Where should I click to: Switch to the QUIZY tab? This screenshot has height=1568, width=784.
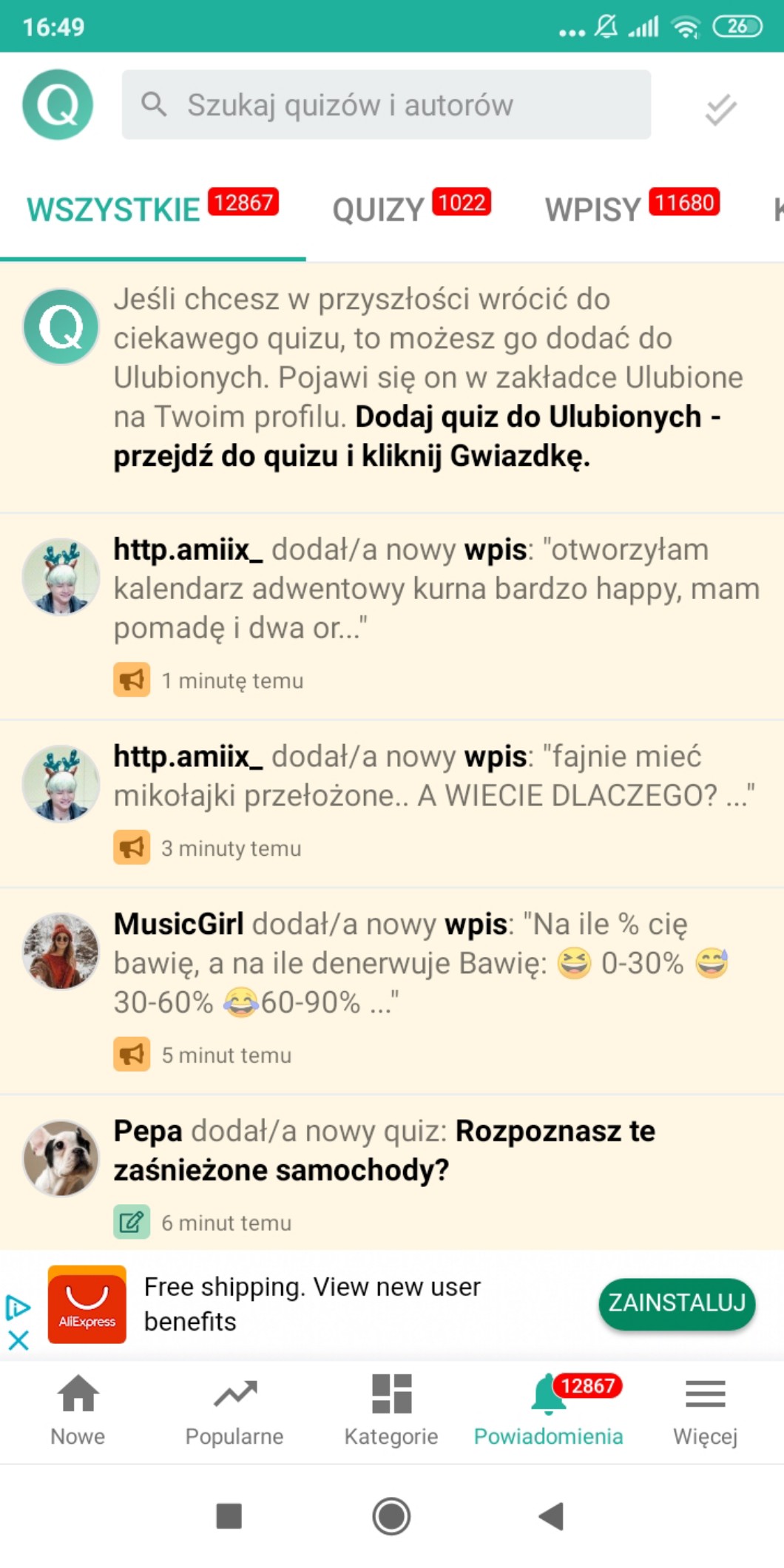click(x=379, y=210)
